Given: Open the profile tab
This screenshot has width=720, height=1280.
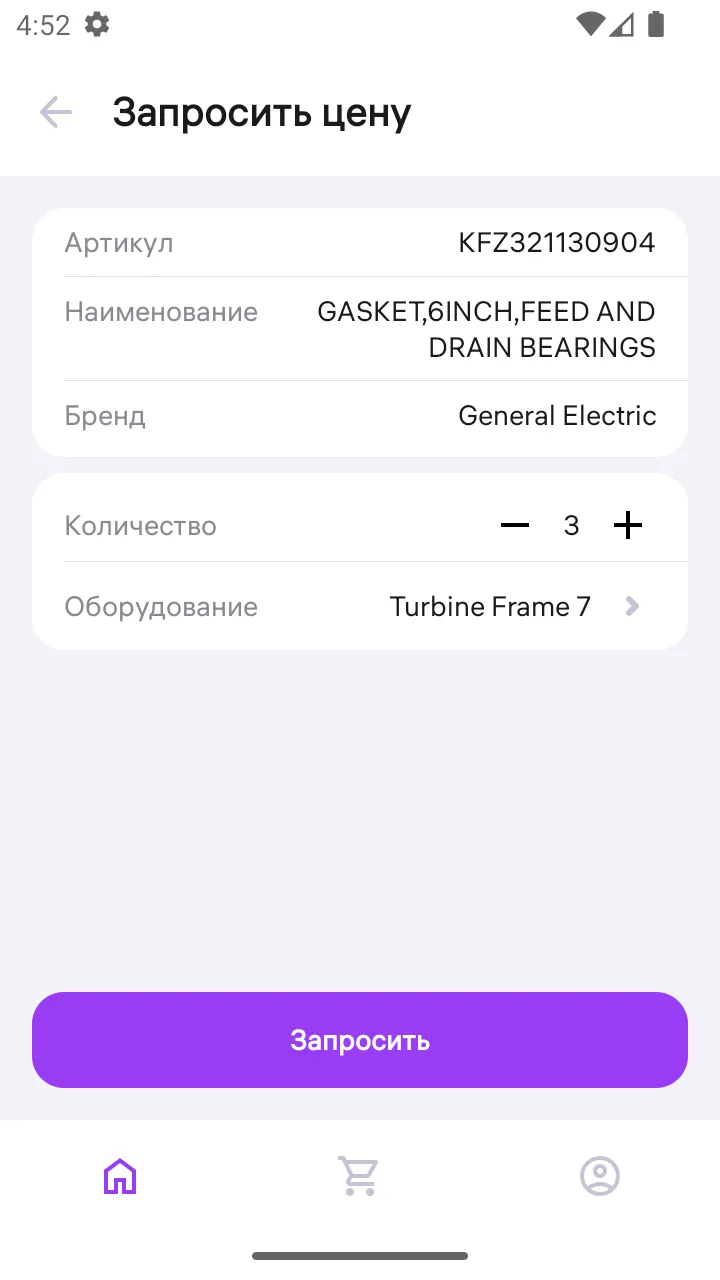Looking at the screenshot, I should click(600, 1176).
